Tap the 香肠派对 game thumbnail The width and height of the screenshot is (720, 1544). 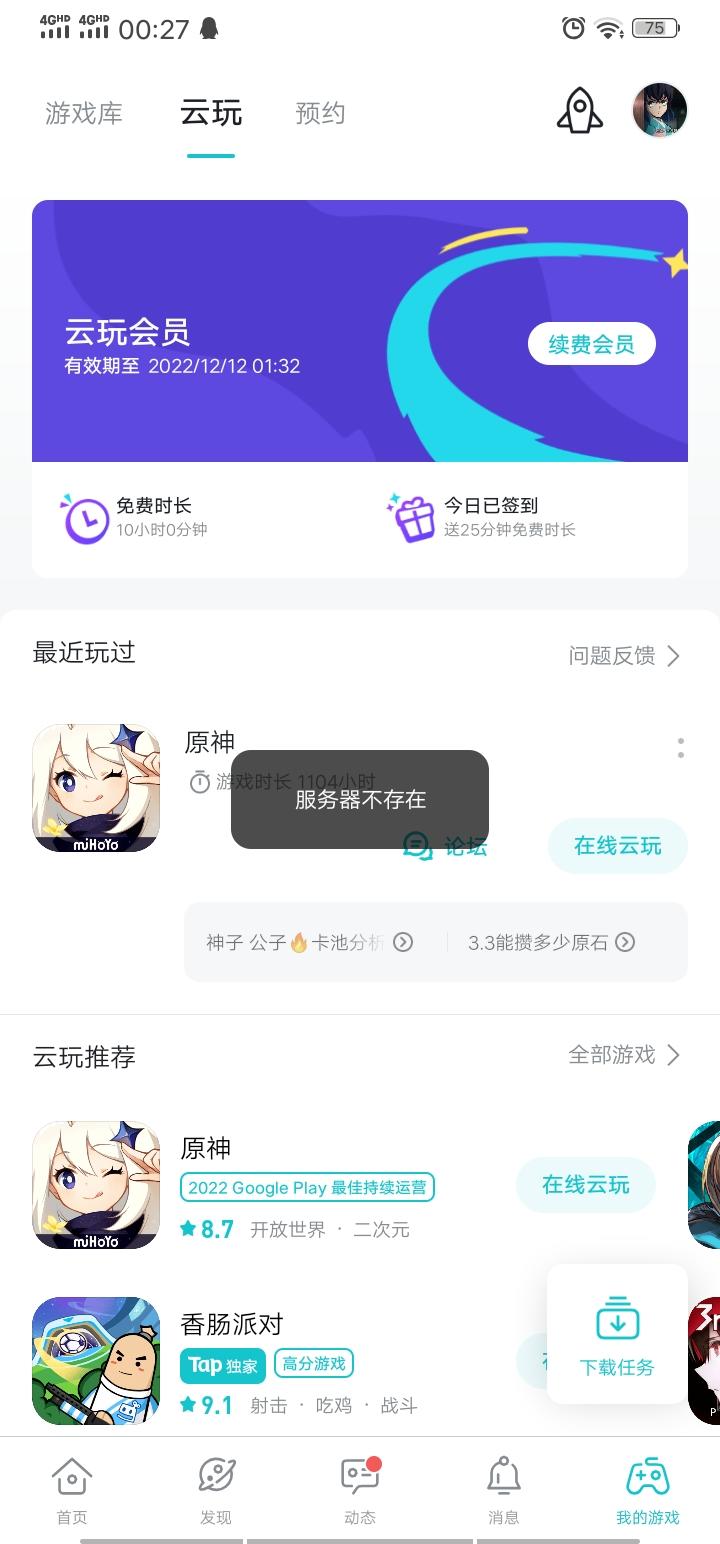(x=95, y=1360)
